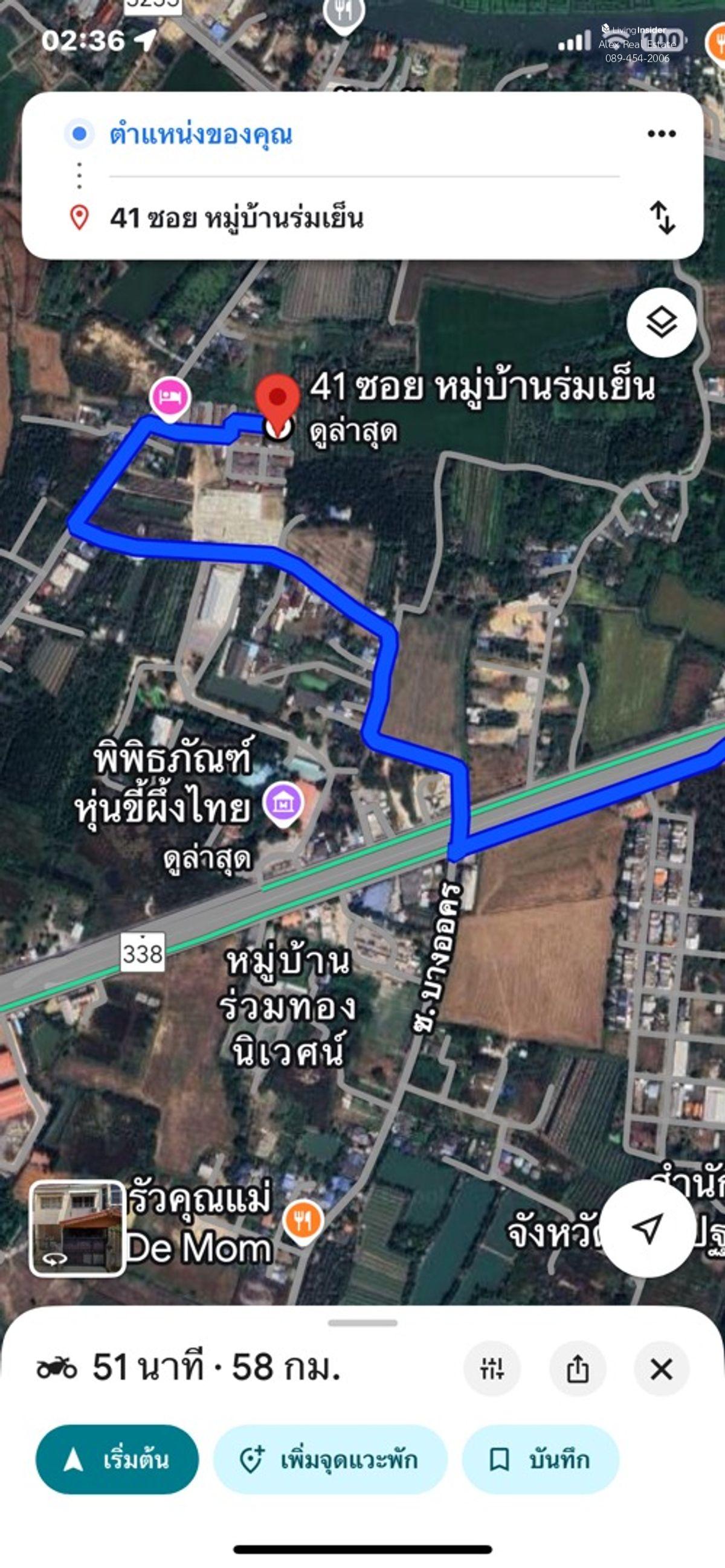The width and height of the screenshot is (725, 1568).
Task: Open the three-dot overflow menu
Action: [661, 134]
